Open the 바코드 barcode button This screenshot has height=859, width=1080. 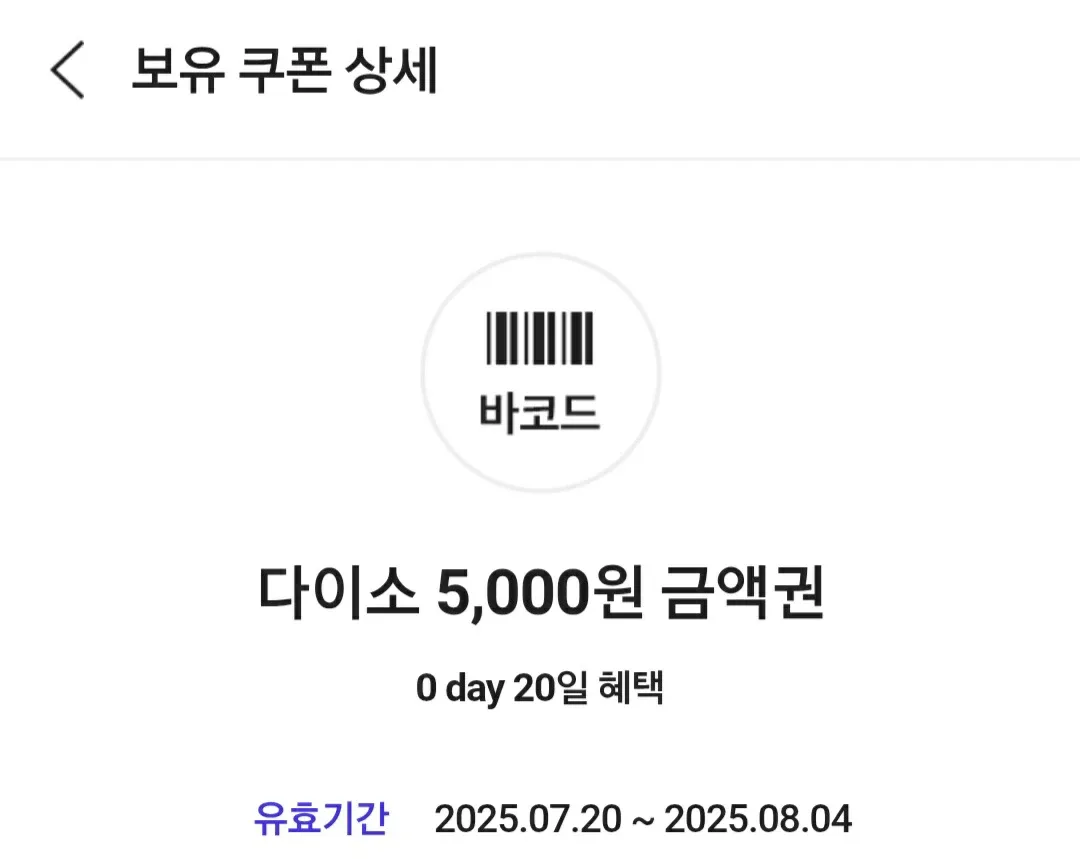pyautogui.click(x=540, y=372)
